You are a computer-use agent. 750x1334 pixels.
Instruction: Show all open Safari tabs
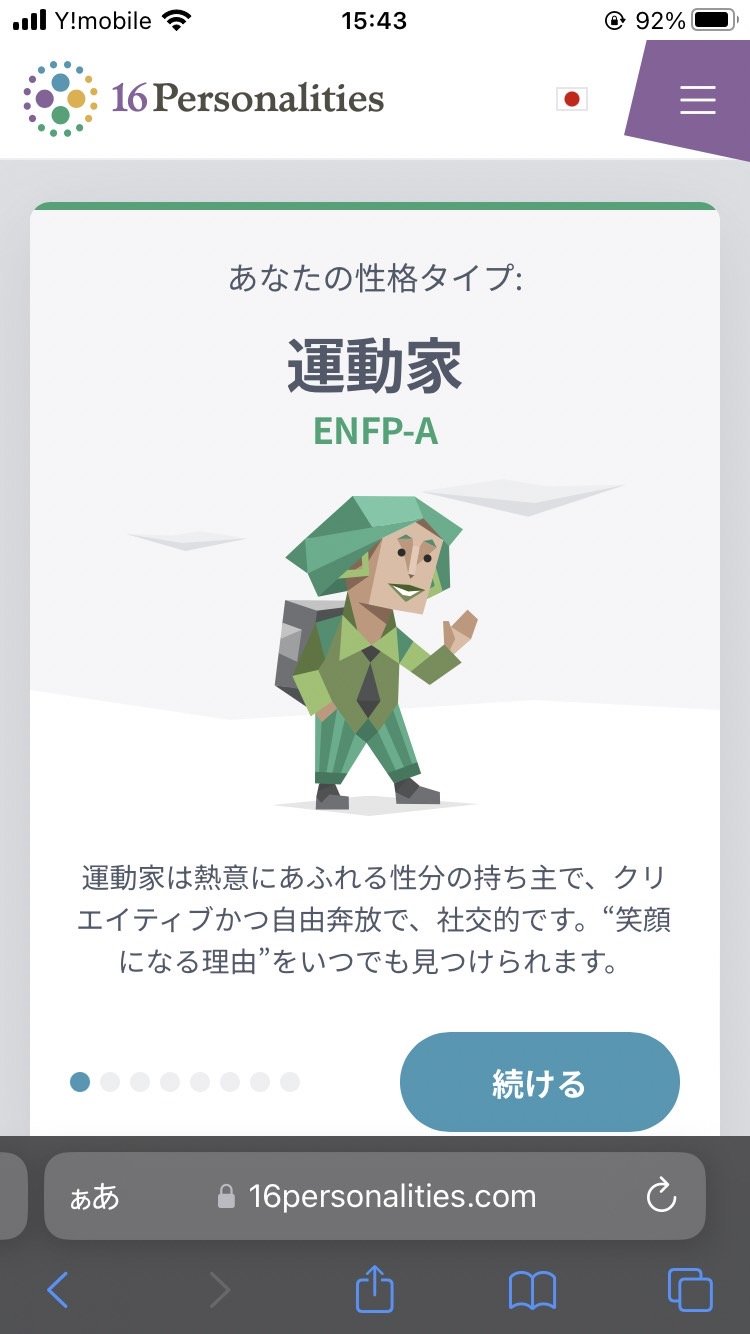click(690, 1290)
